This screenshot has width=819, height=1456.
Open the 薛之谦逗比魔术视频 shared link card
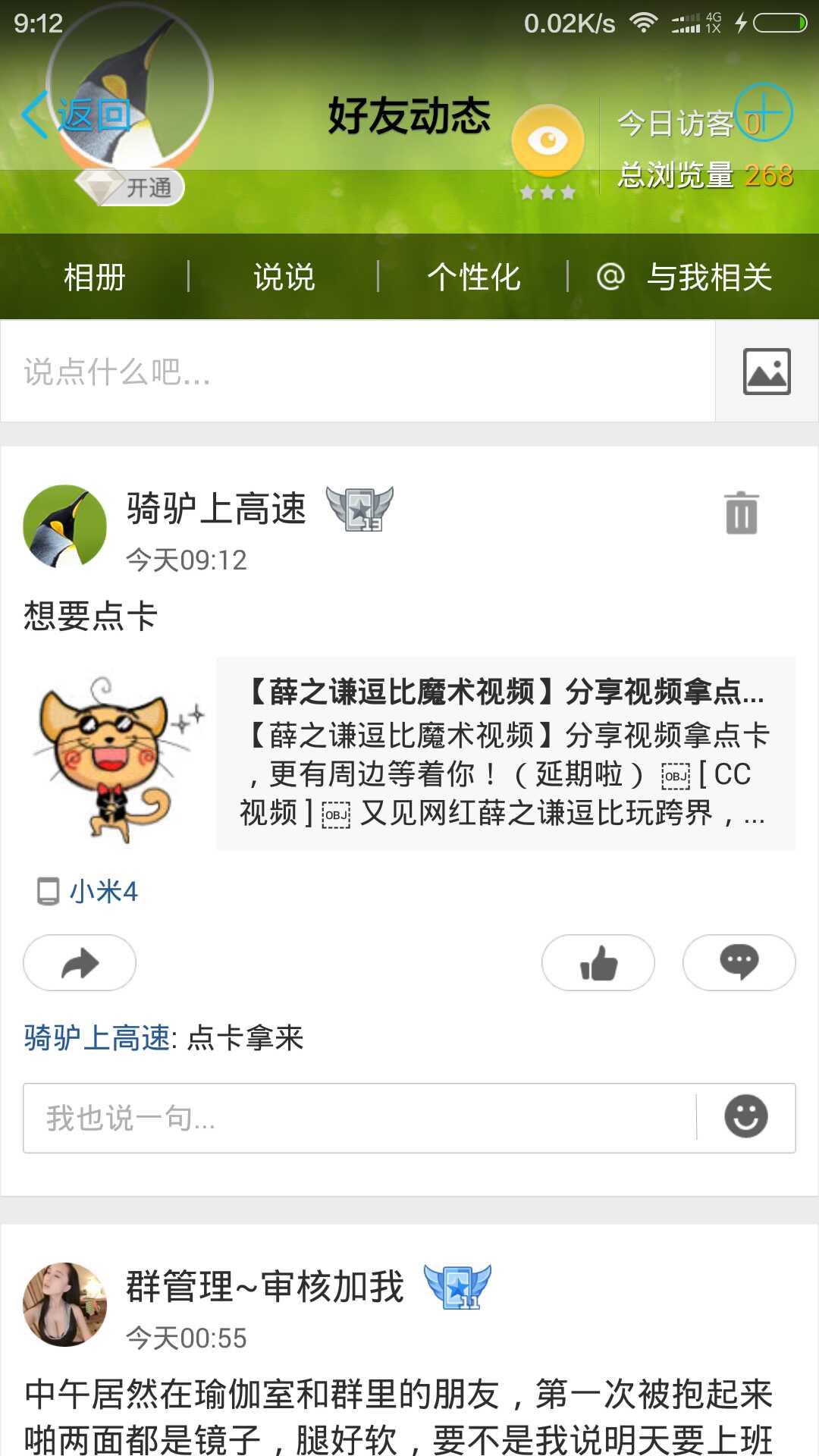[505, 753]
